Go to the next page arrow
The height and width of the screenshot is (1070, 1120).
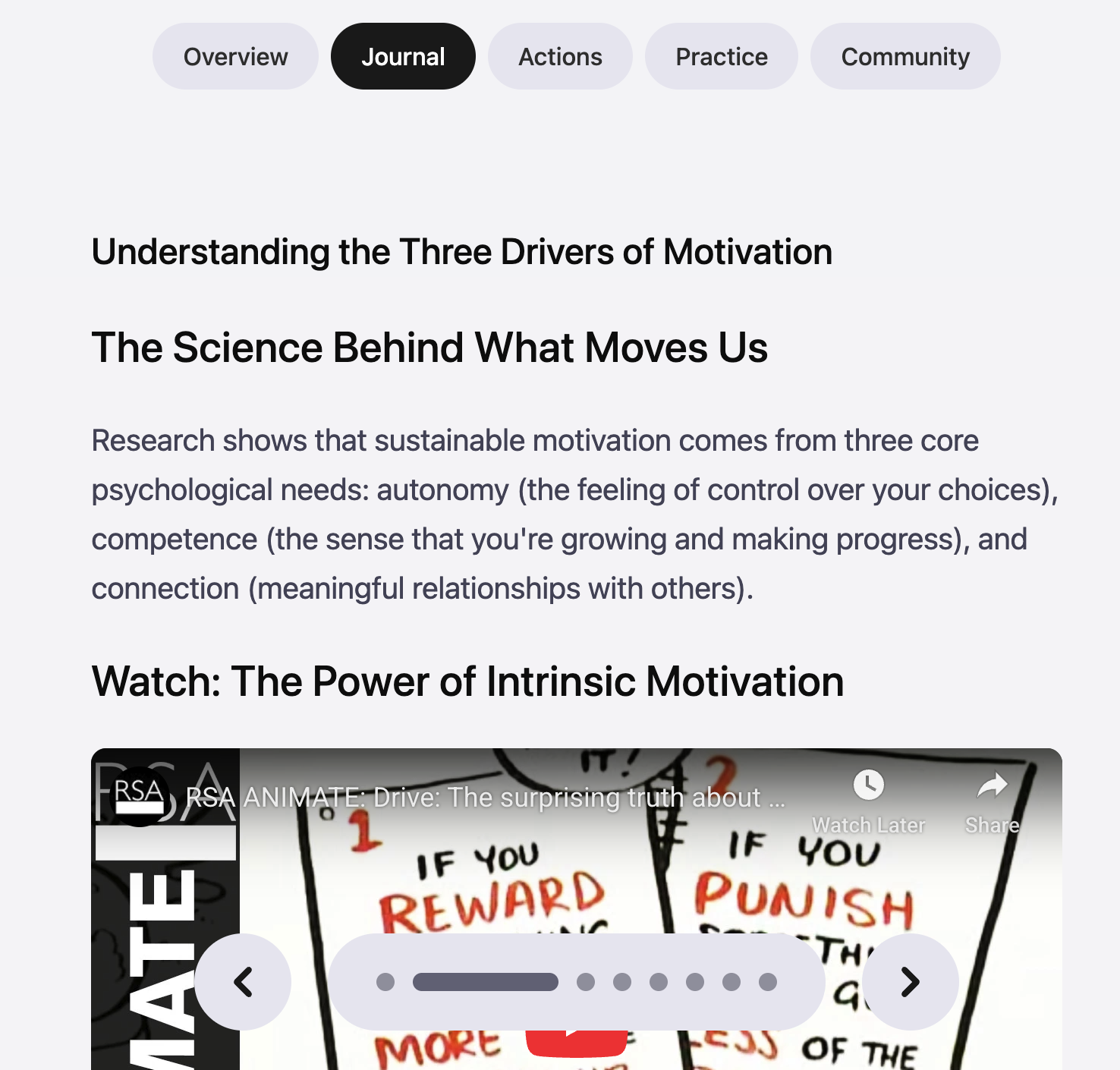(x=910, y=982)
